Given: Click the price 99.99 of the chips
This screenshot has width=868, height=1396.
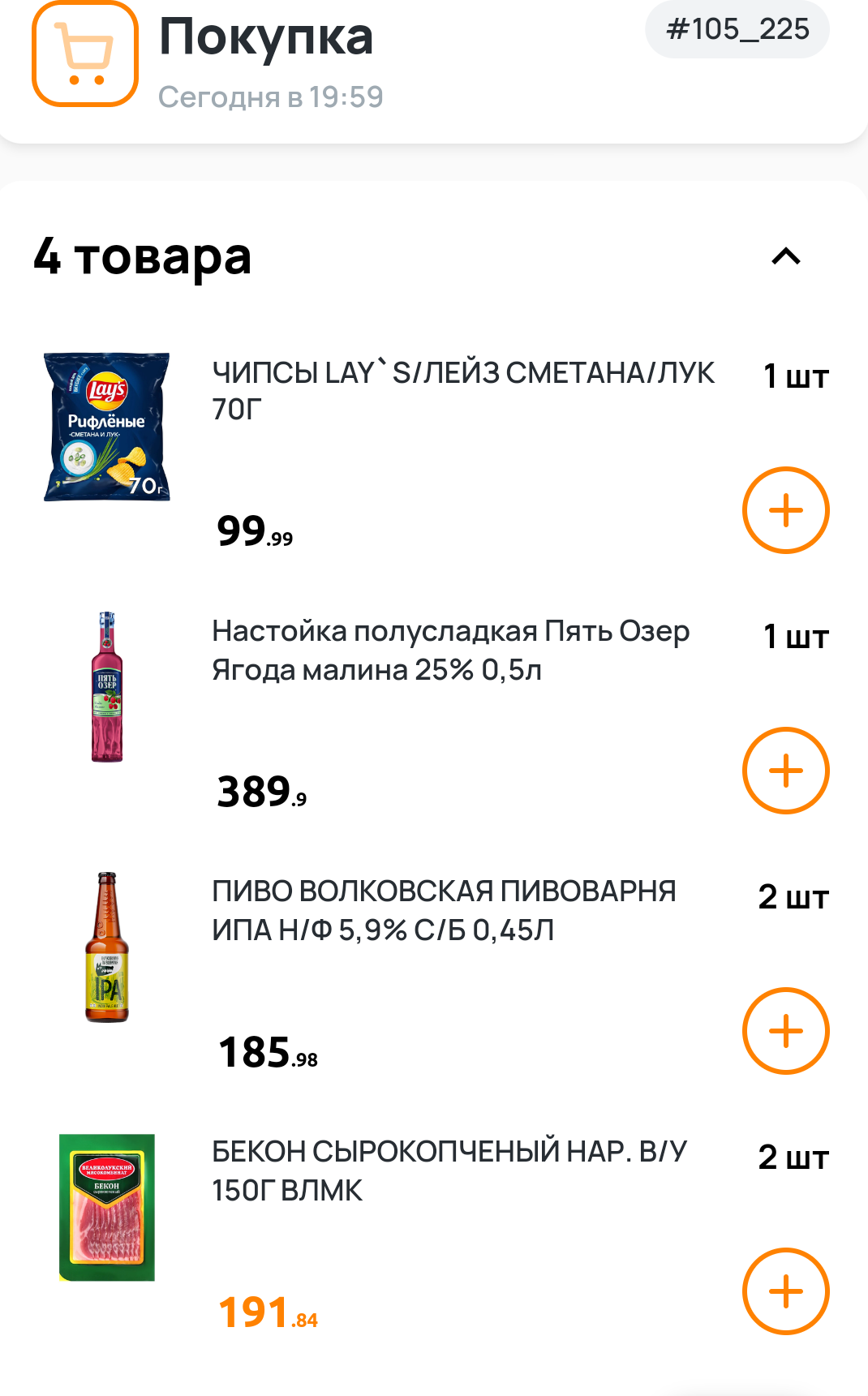Looking at the screenshot, I should coord(252,531).
